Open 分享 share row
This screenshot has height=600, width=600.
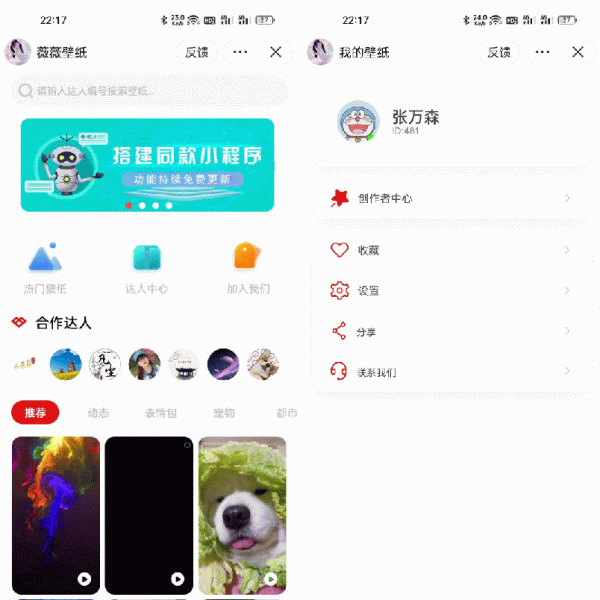(450, 331)
